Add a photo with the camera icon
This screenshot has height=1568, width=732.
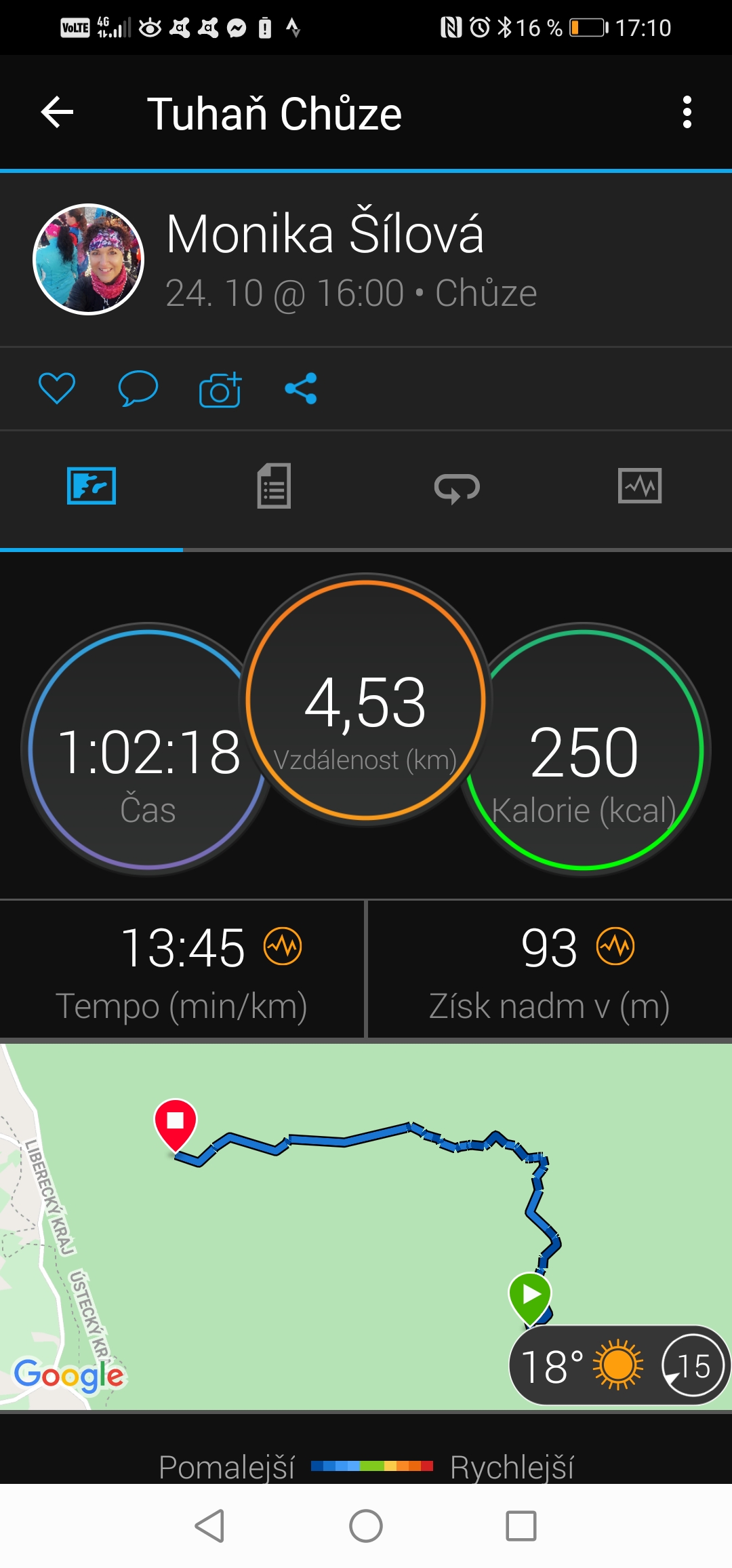click(220, 389)
